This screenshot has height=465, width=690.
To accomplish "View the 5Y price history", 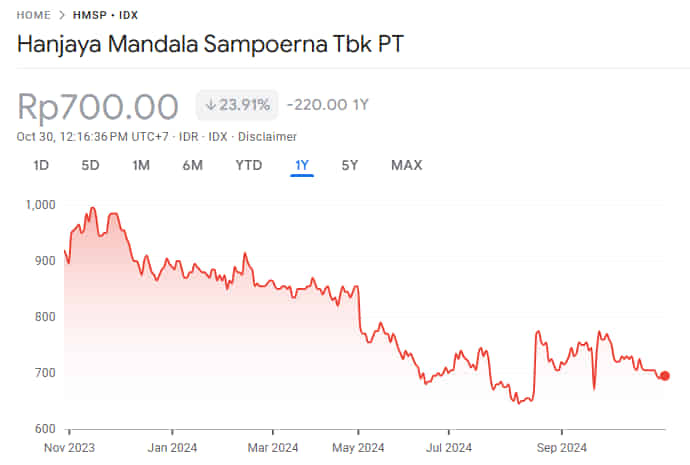I will [x=350, y=165].
